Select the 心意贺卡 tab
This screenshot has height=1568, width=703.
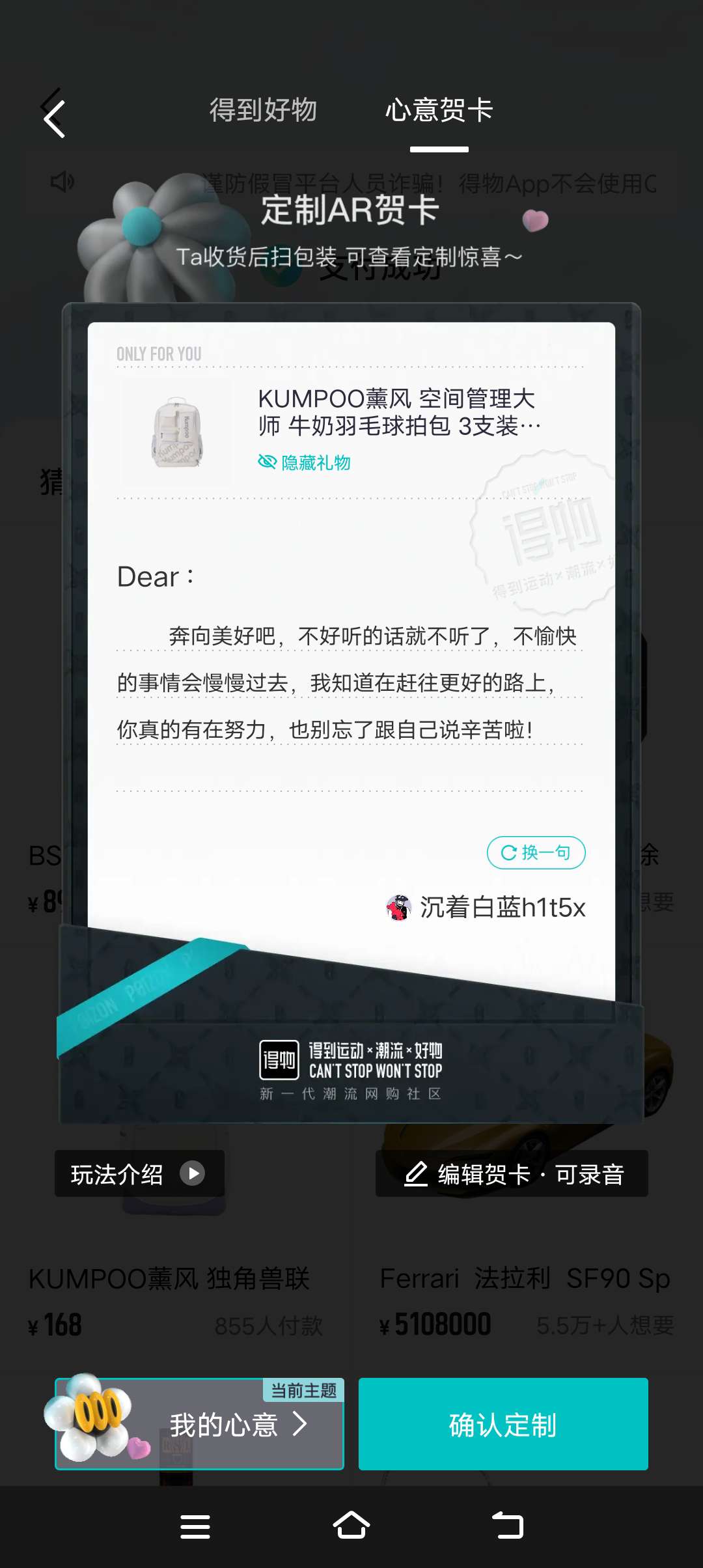(439, 110)
